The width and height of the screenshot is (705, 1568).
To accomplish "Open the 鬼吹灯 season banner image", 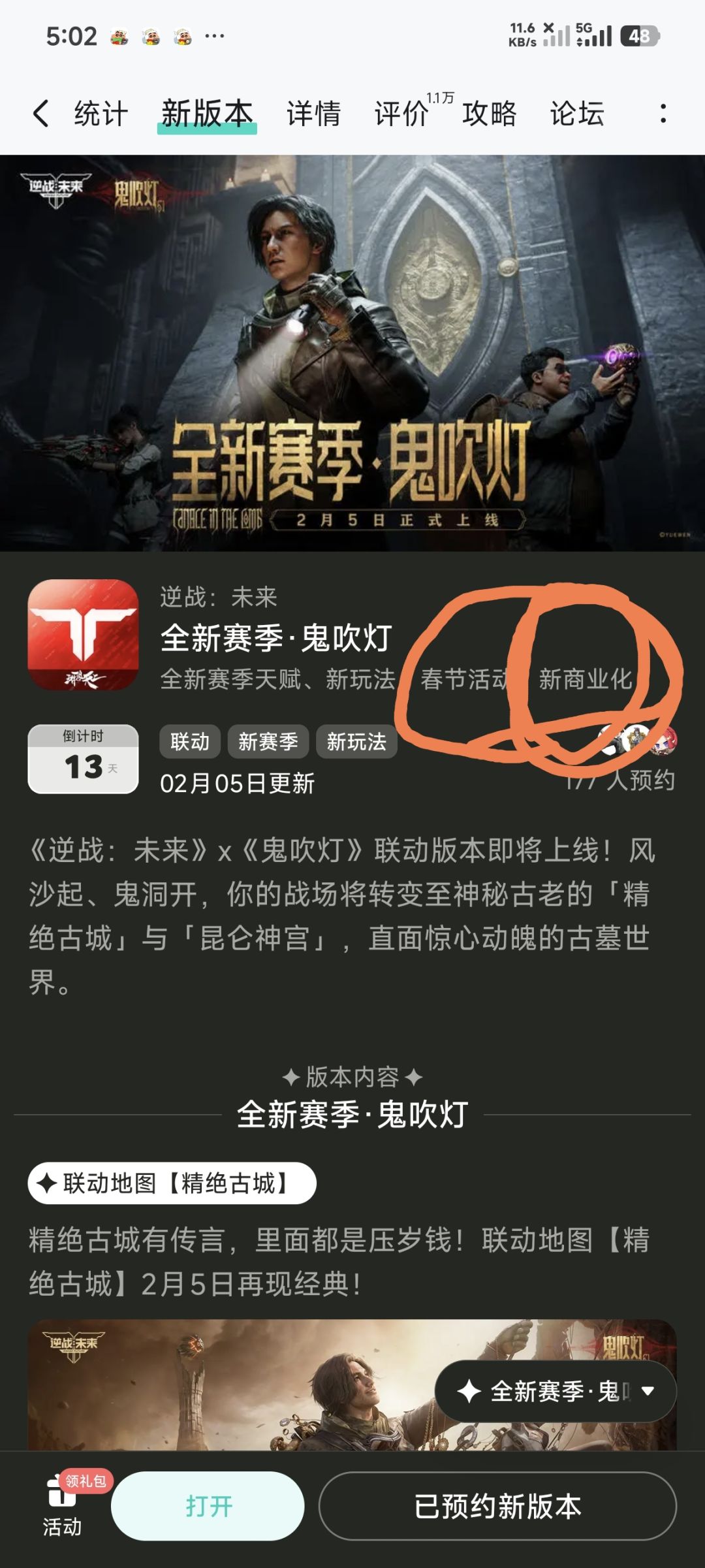I will click(x=352, y=353).
